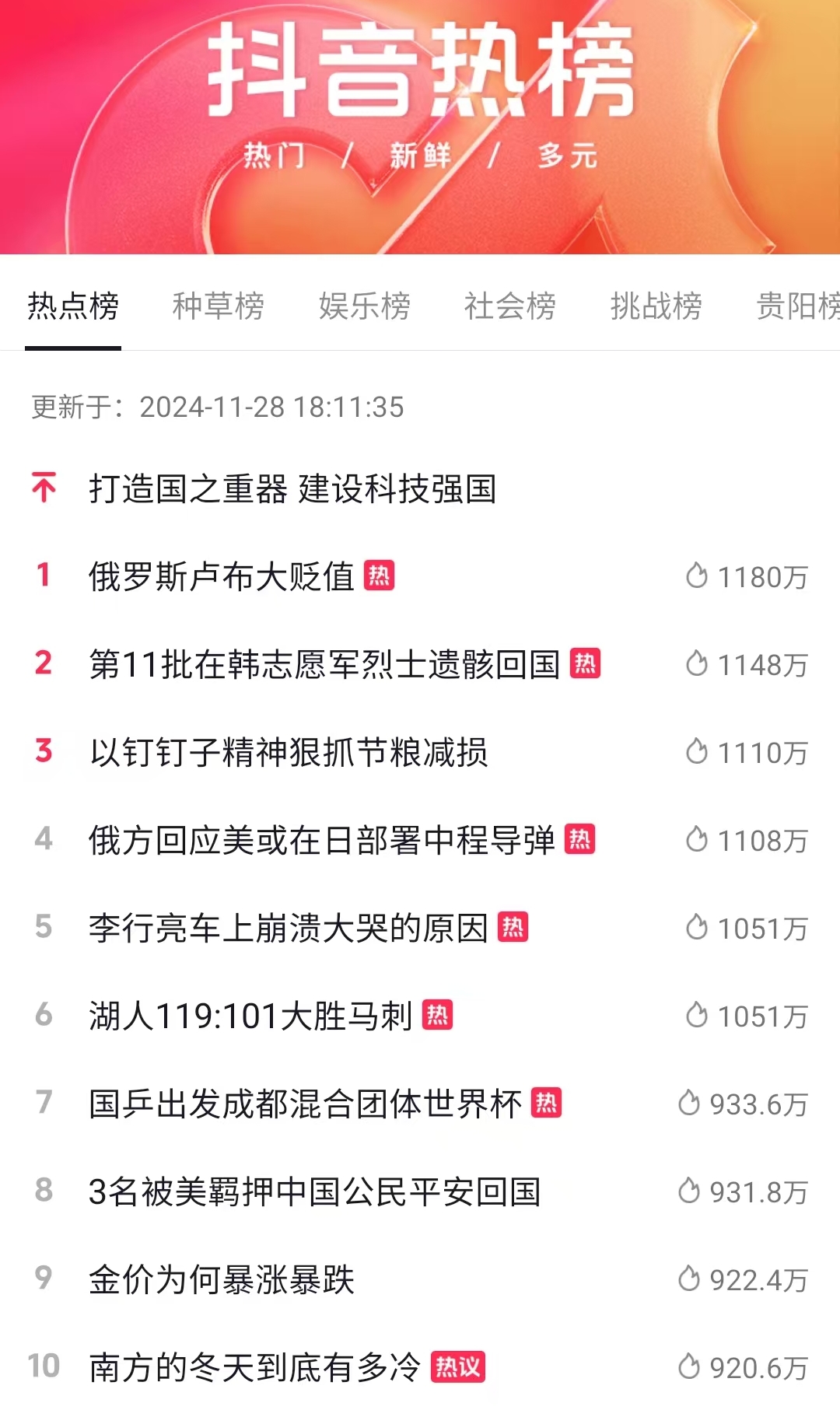
Task: Open topic 湖人119:101大胜马刺
Action: click(250, 1016)
